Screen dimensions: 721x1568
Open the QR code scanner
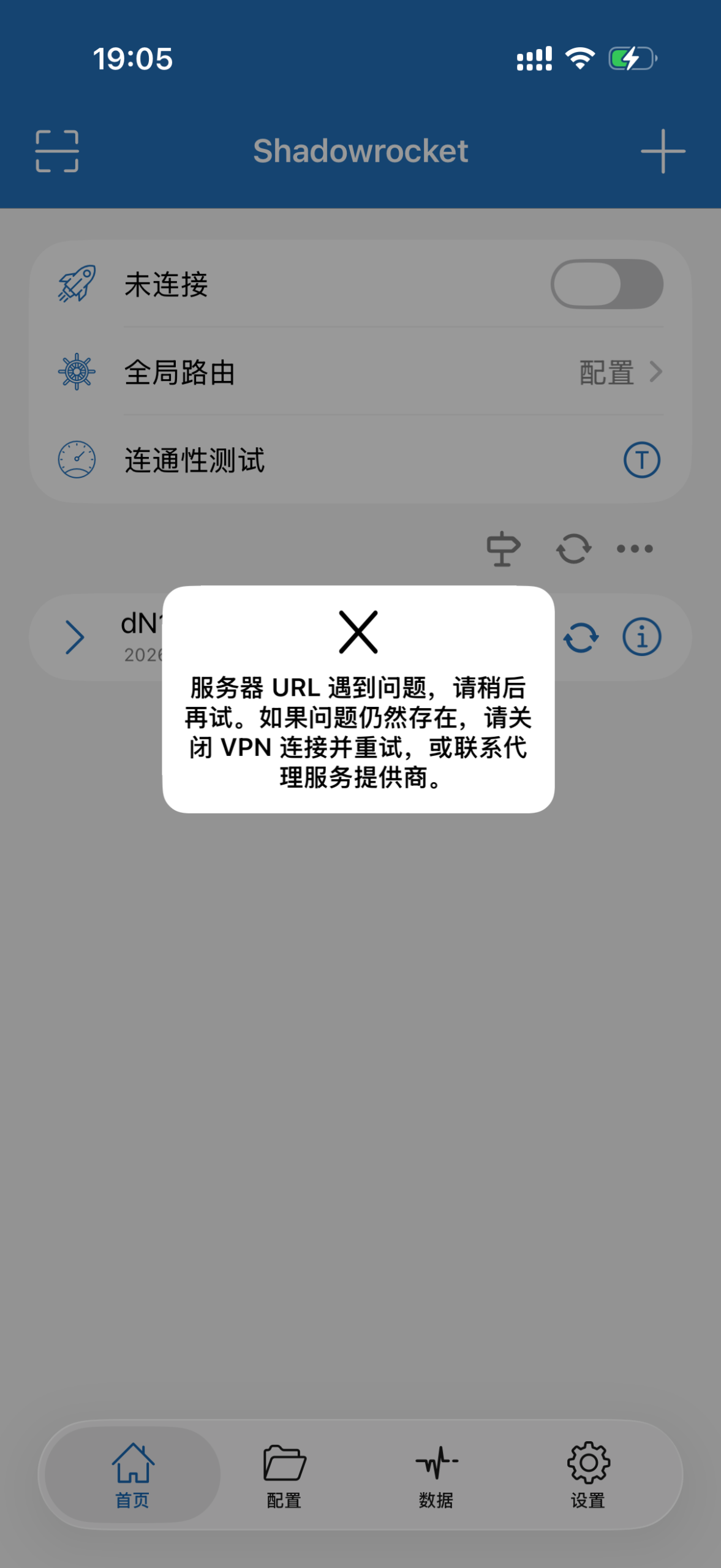(x=57, y=151)
